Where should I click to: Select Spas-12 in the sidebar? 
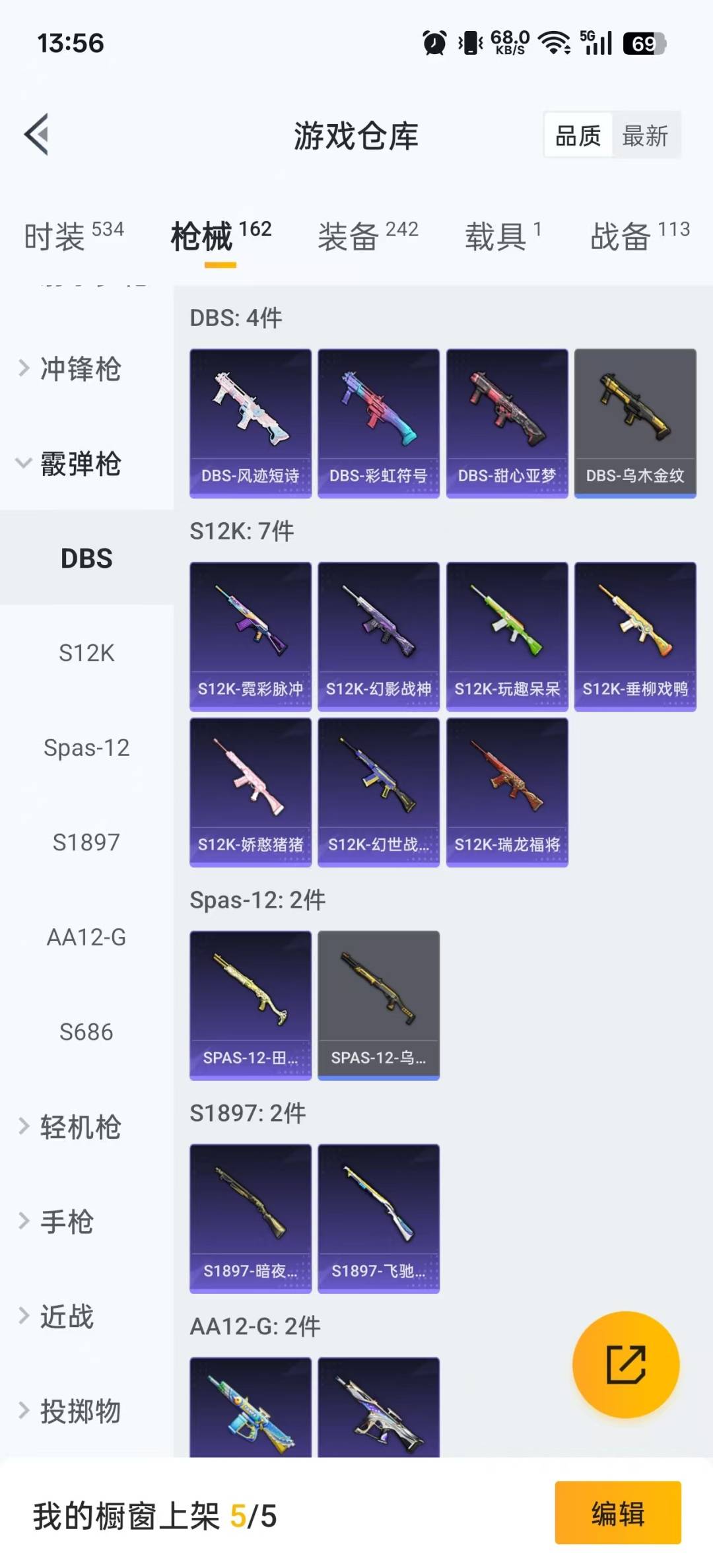point(86,747)
